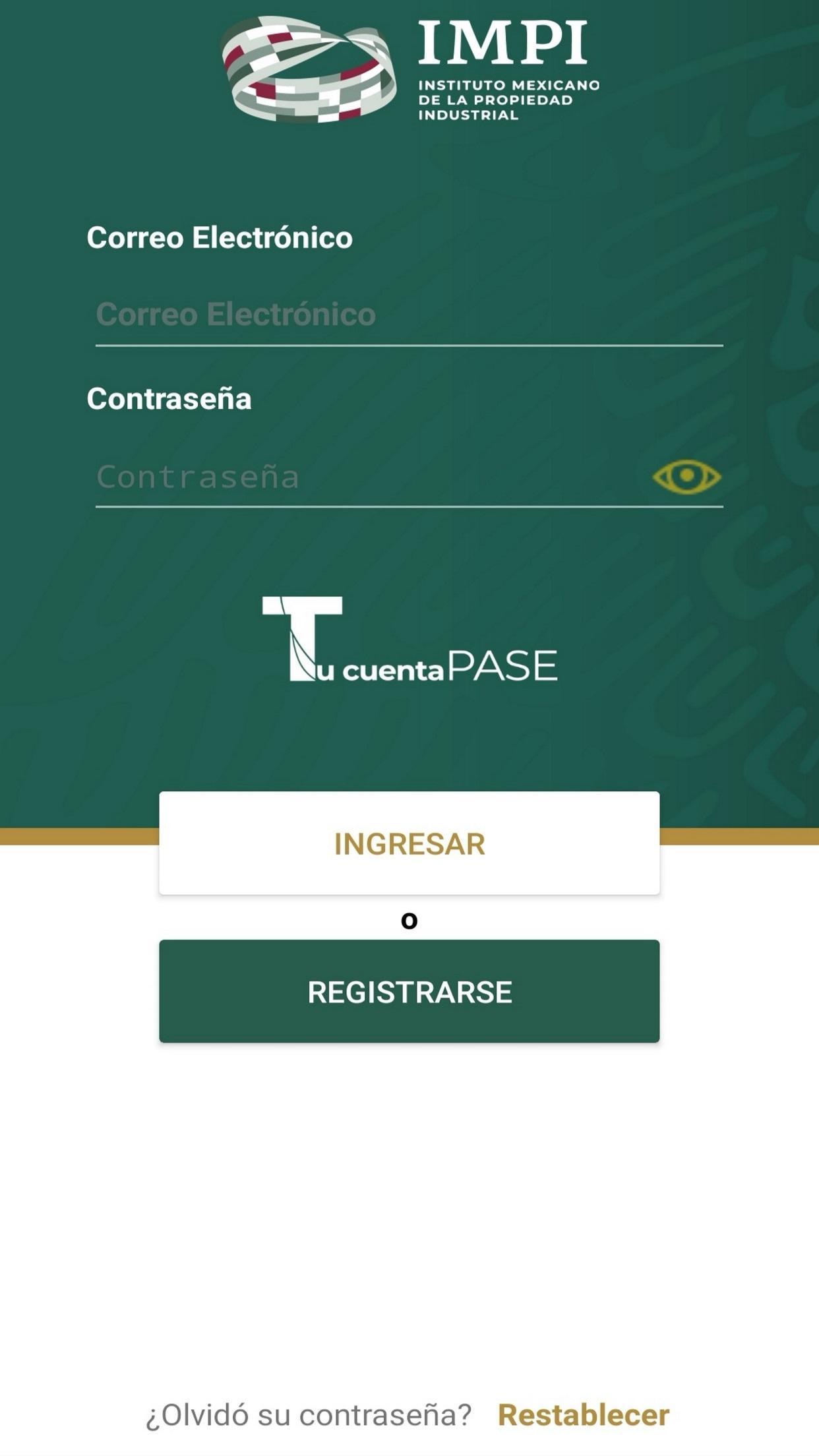Tap the INGRESAR button
819x1456 pixels.
[x=409, y=843]
